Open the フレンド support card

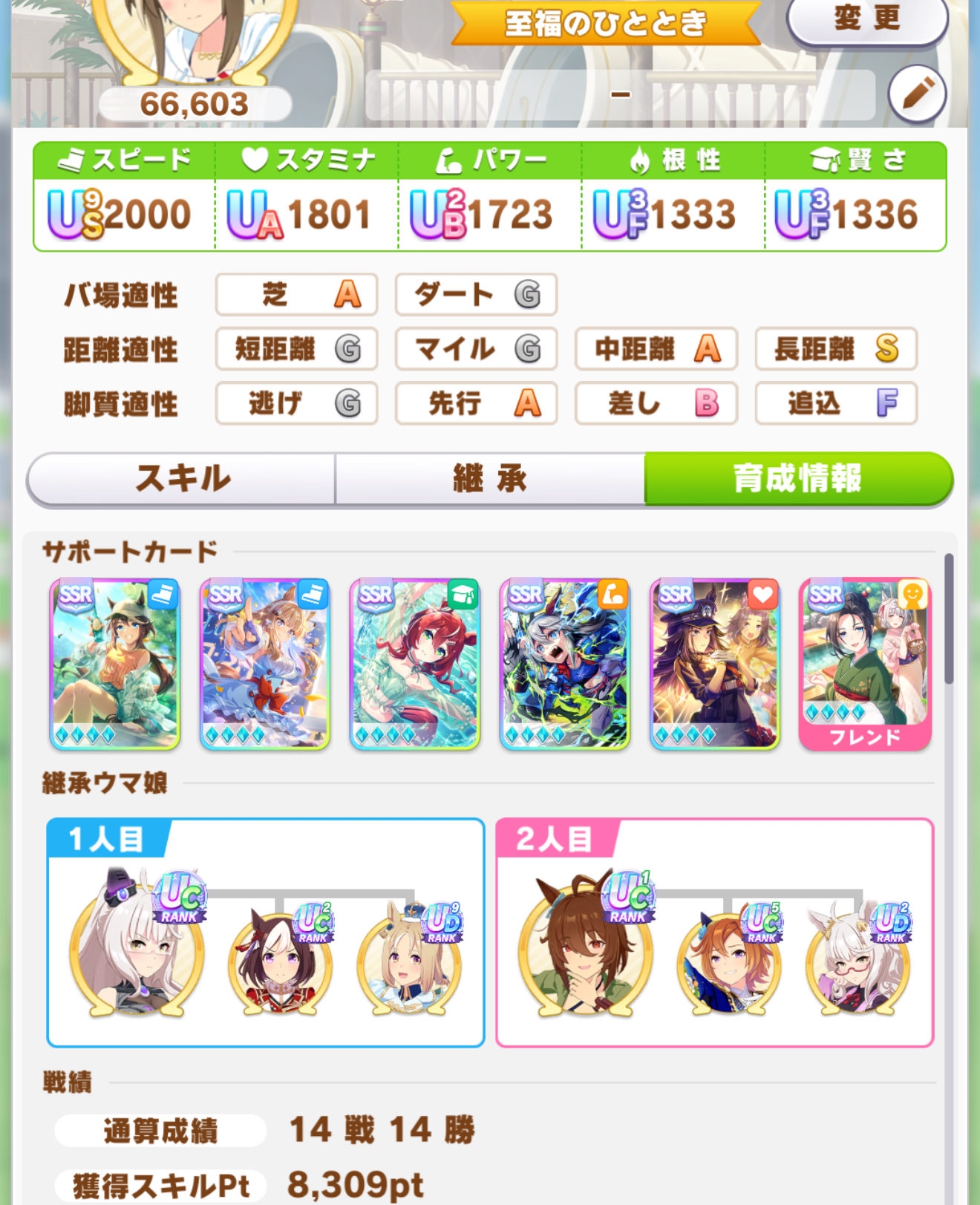[865, 663]
